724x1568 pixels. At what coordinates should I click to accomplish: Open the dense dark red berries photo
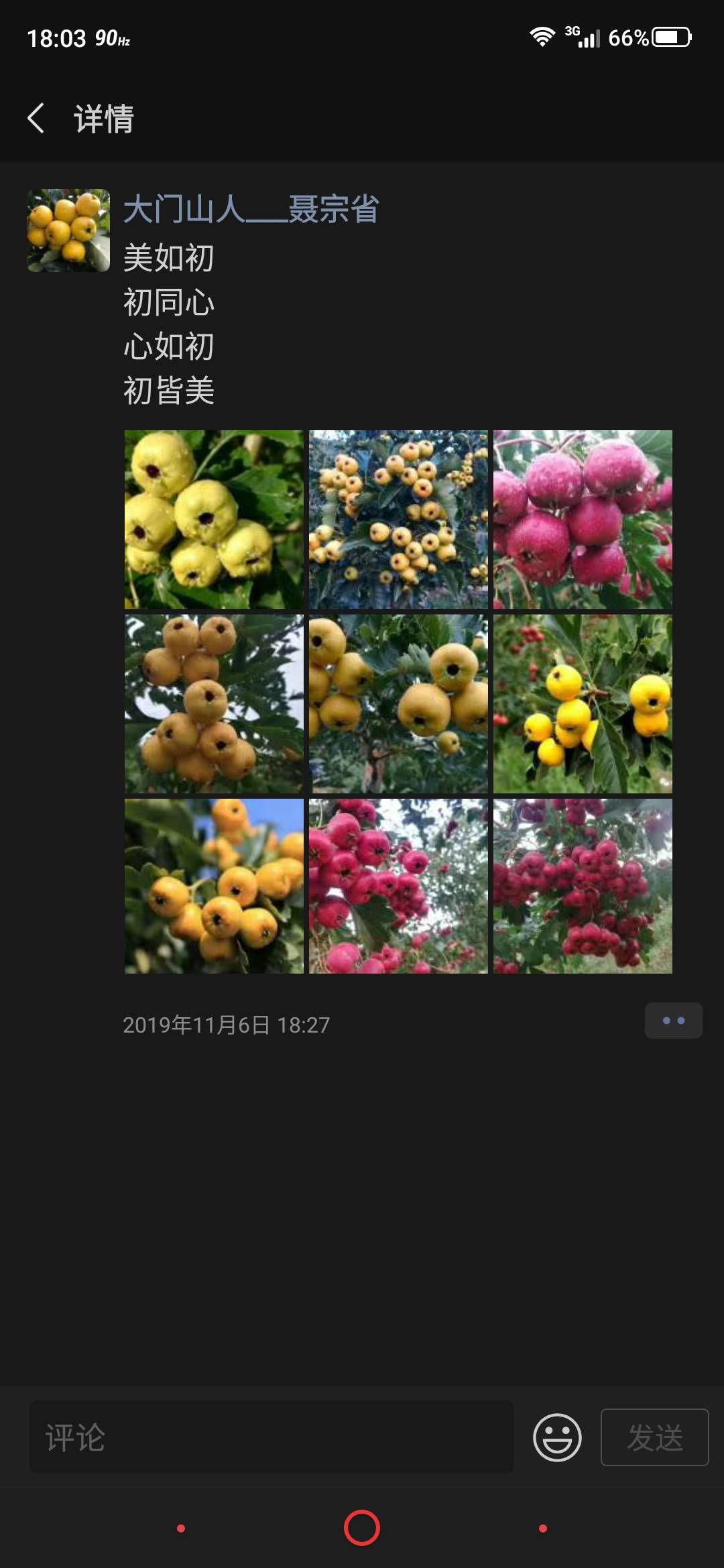tap(583, 886)
